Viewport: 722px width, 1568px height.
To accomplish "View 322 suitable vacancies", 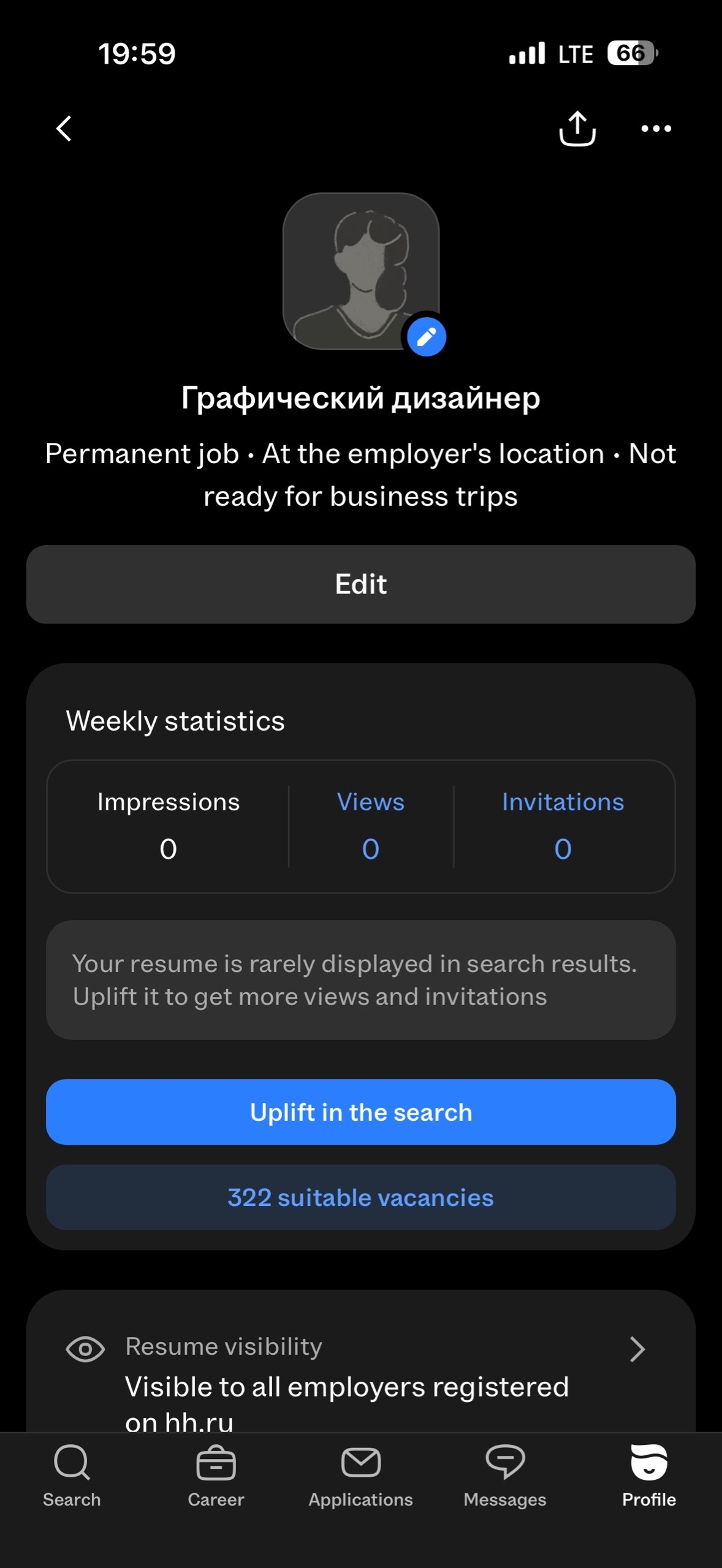I will tap(360, 1197).
